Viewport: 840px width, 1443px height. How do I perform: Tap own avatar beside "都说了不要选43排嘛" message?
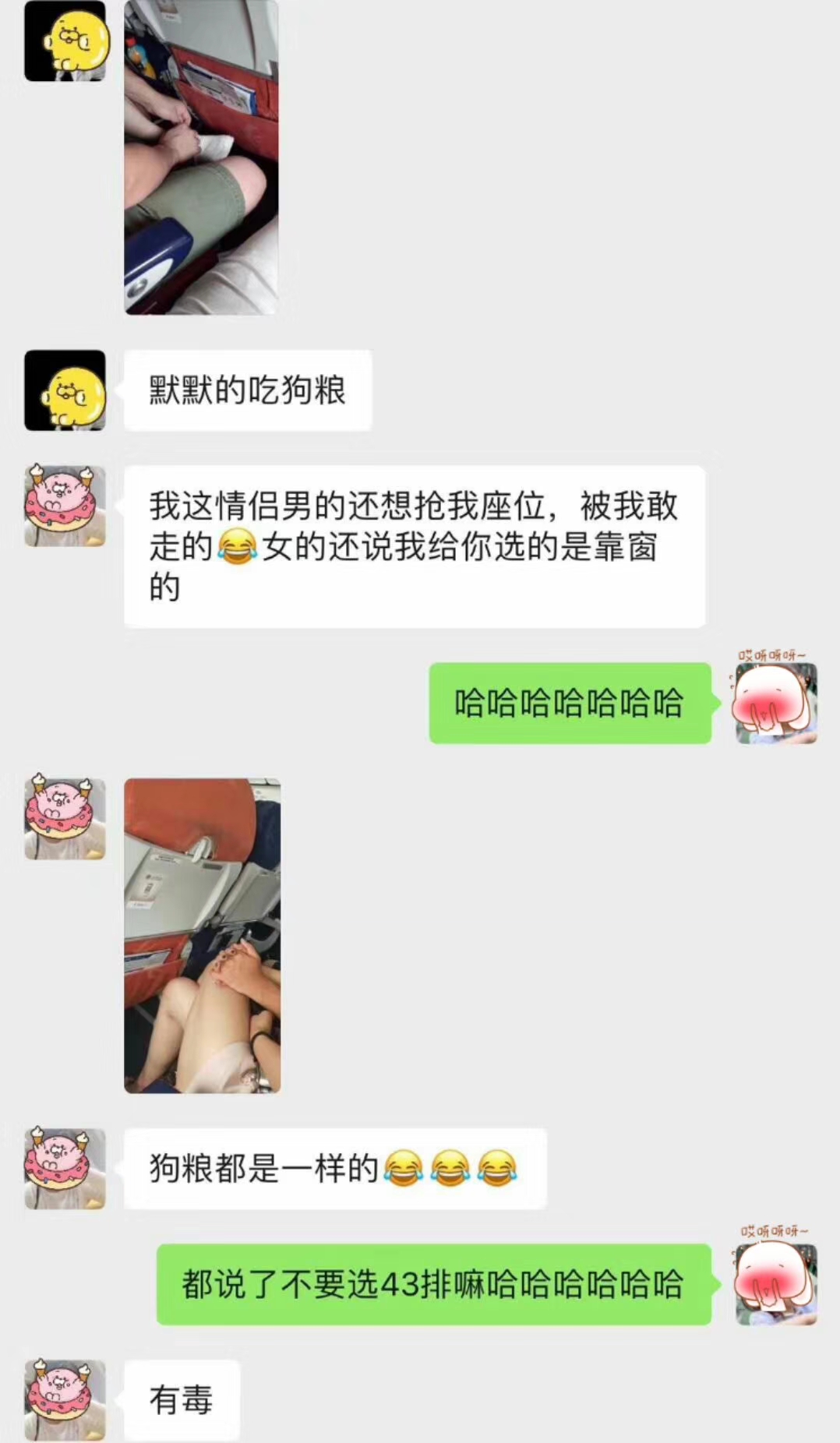pos(776,1285)
